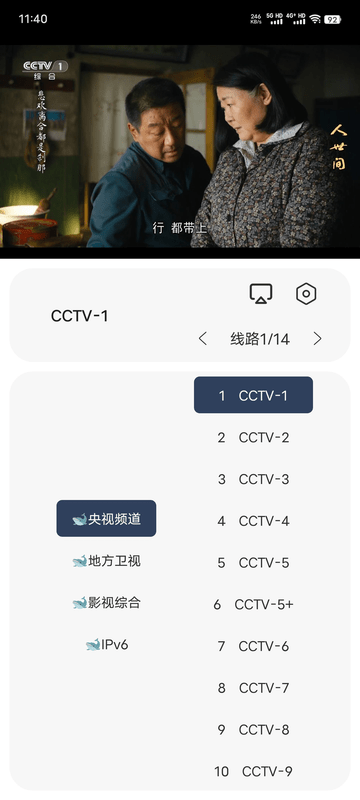Switch to channel CCTV-9
360x800 pixels.
(253, 771)
